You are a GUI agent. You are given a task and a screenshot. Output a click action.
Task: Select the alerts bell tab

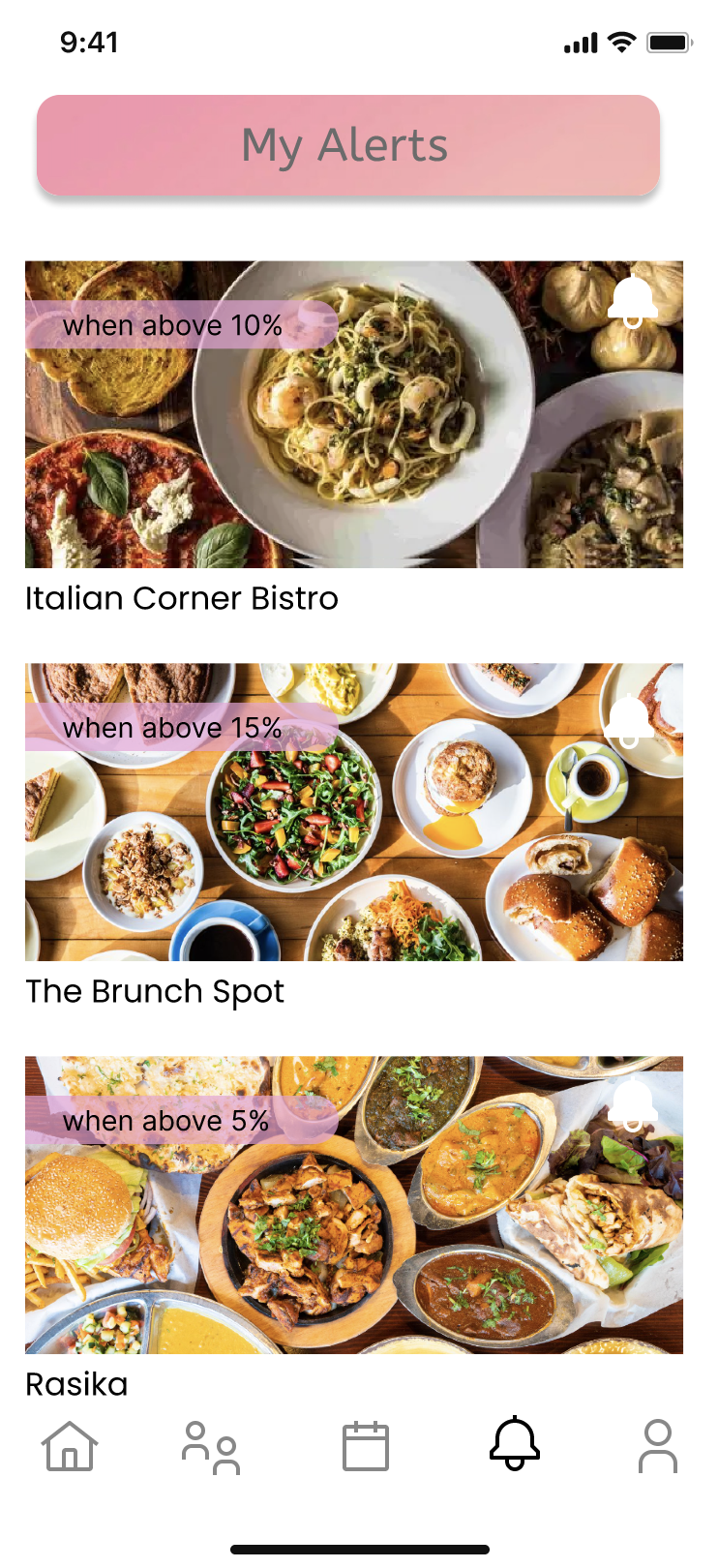pos(515,1444)
